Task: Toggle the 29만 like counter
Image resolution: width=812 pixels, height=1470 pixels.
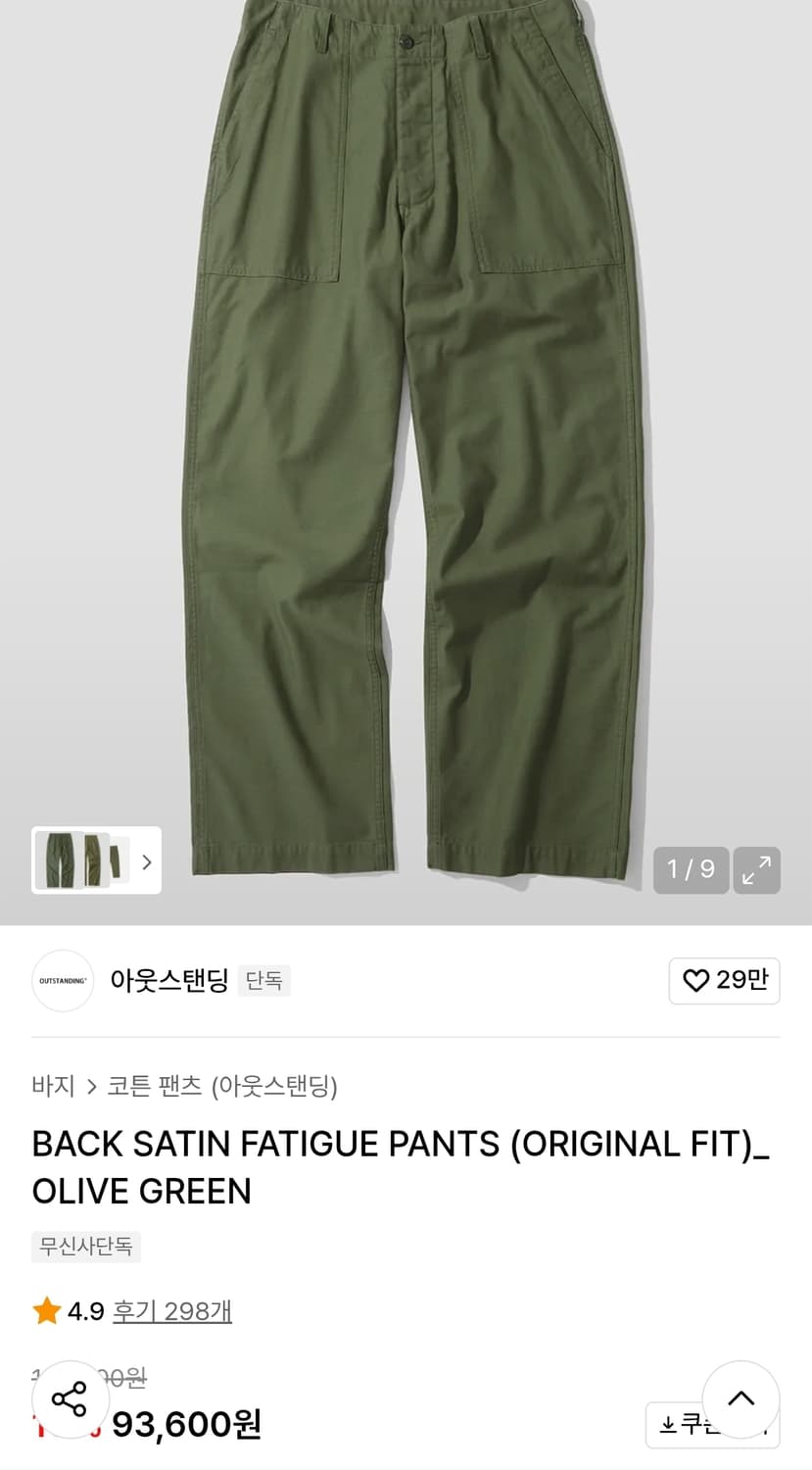Action: point(725,981)
